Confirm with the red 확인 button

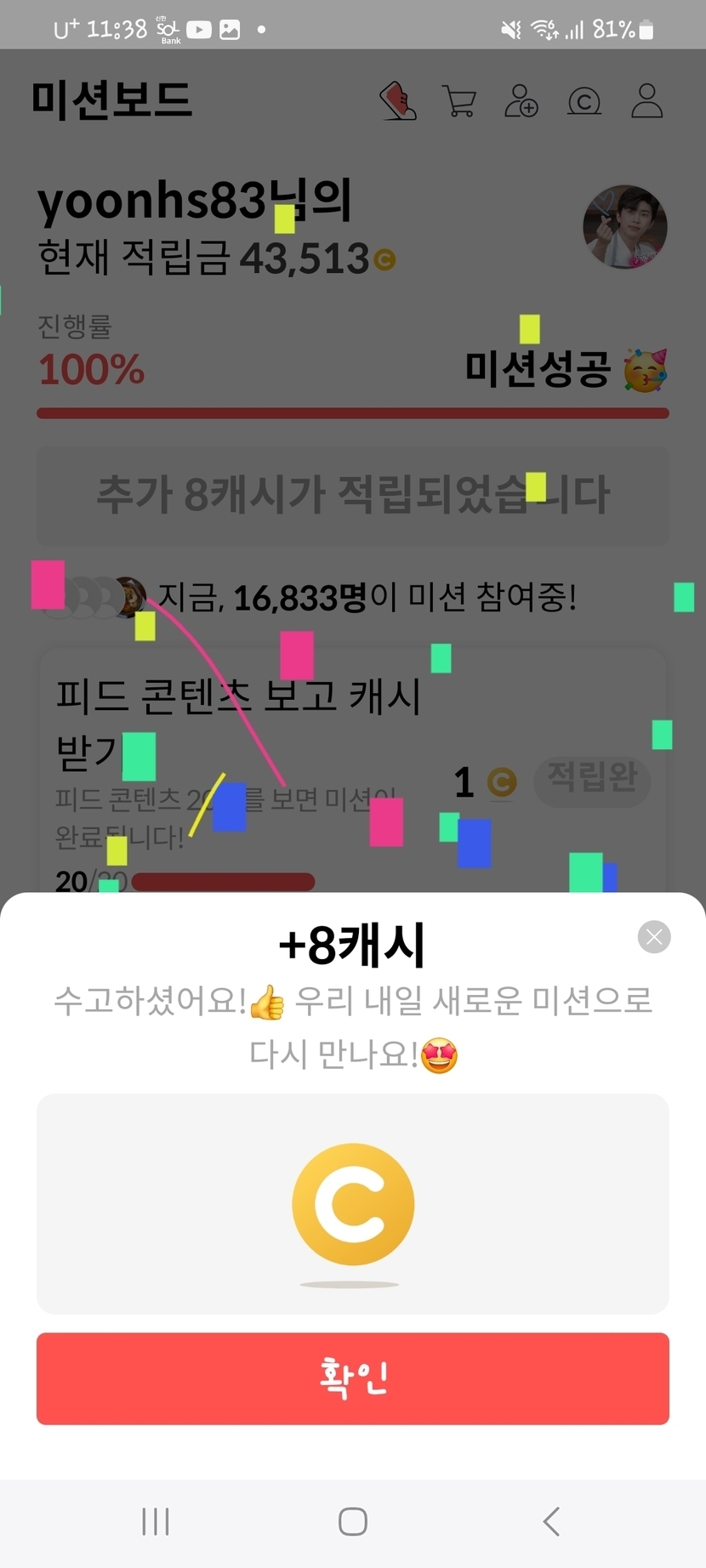tap(353, 1378)
